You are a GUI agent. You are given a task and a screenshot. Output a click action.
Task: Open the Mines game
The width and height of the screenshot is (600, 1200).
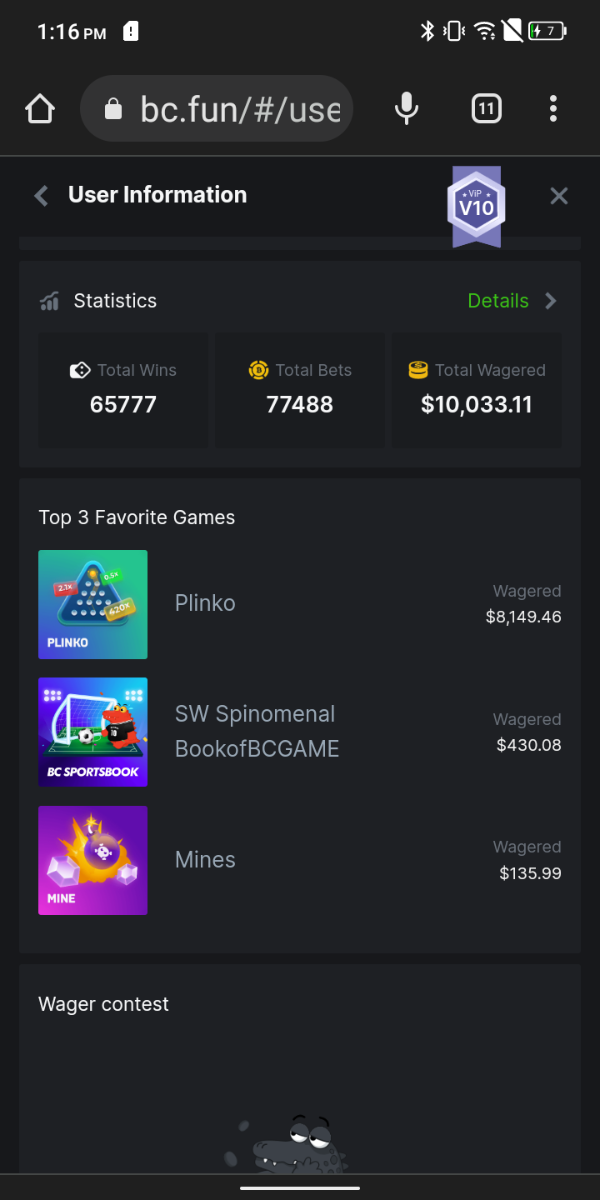93,860
